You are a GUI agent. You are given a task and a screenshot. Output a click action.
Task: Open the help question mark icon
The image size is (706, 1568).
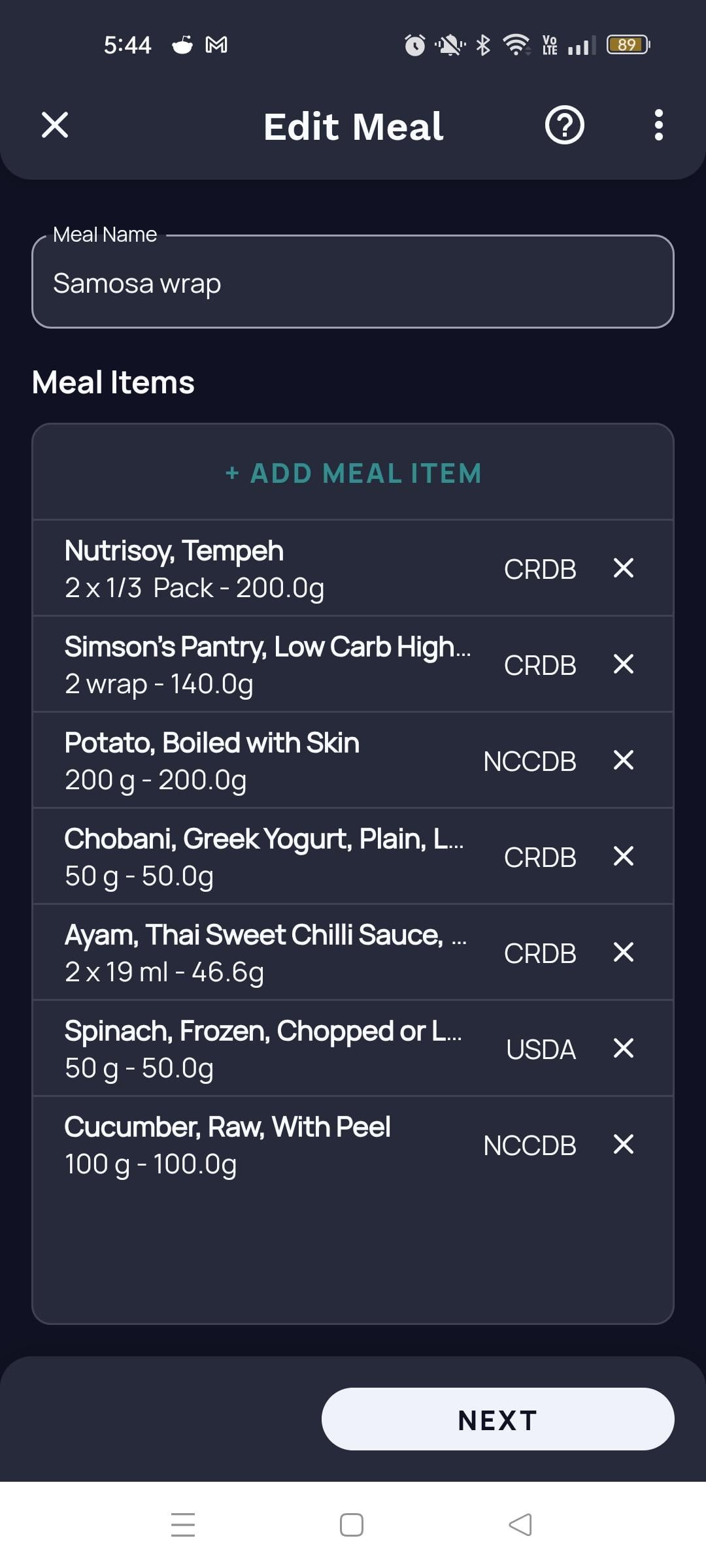point(564,125)
